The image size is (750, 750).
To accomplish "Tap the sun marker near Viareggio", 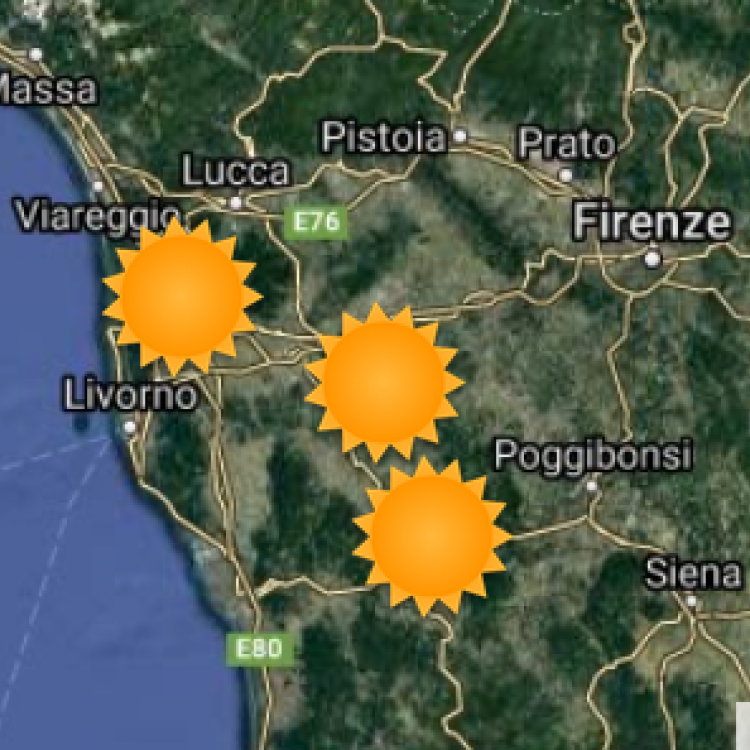I will coord(181,294).
